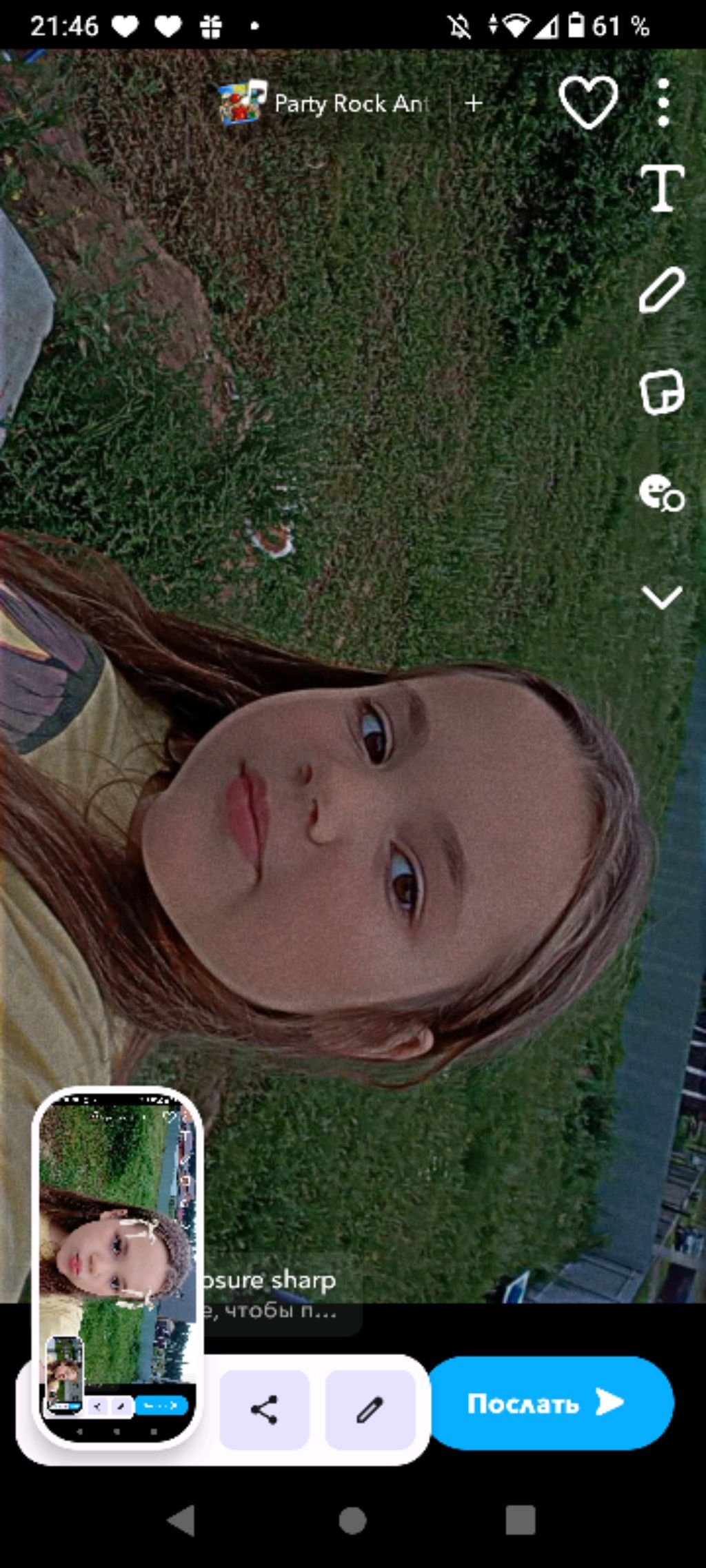Go back using the system back button
Screen dimensions: 706x1568
pos(182,1520)
